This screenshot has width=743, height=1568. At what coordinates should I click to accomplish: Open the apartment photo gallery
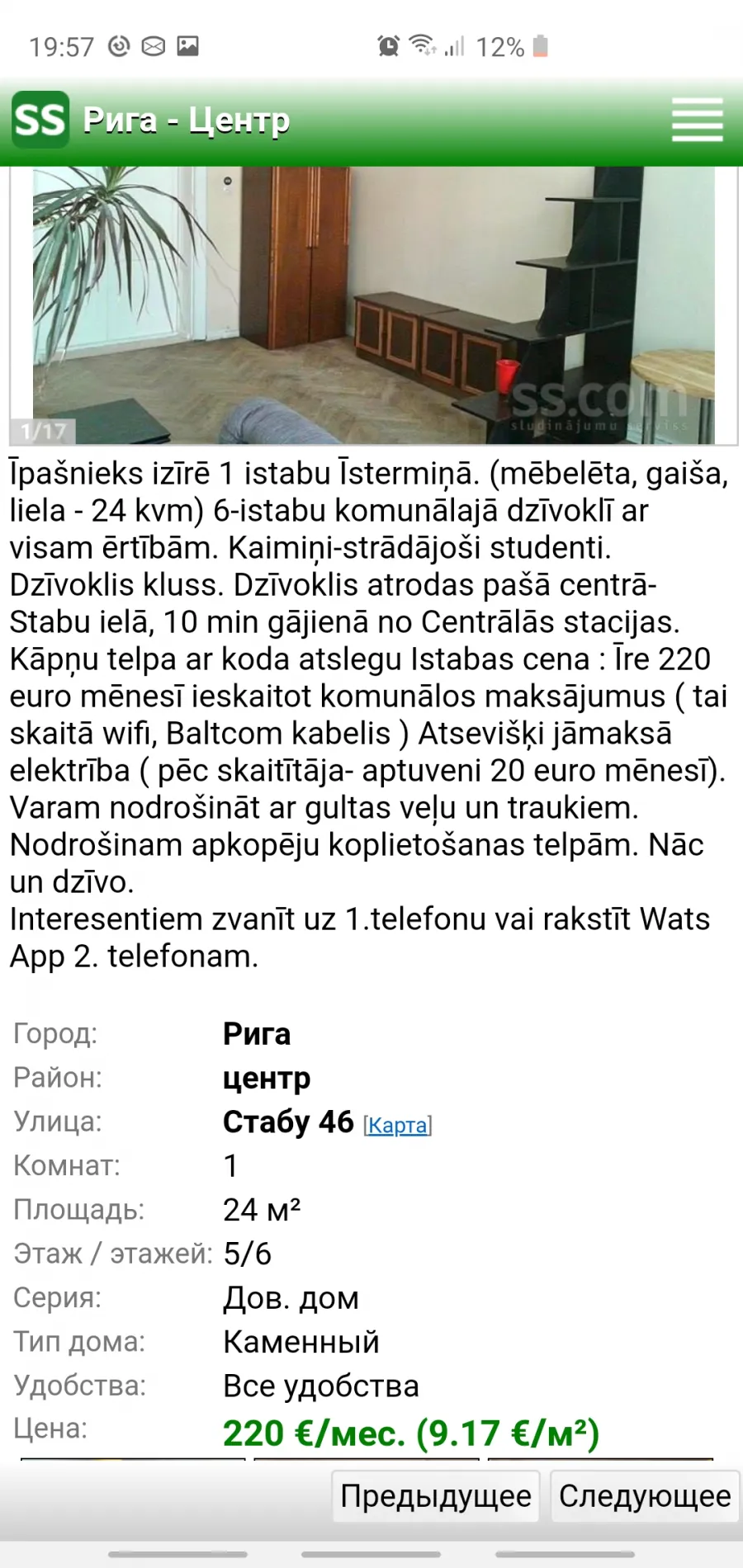coord(373,305)
